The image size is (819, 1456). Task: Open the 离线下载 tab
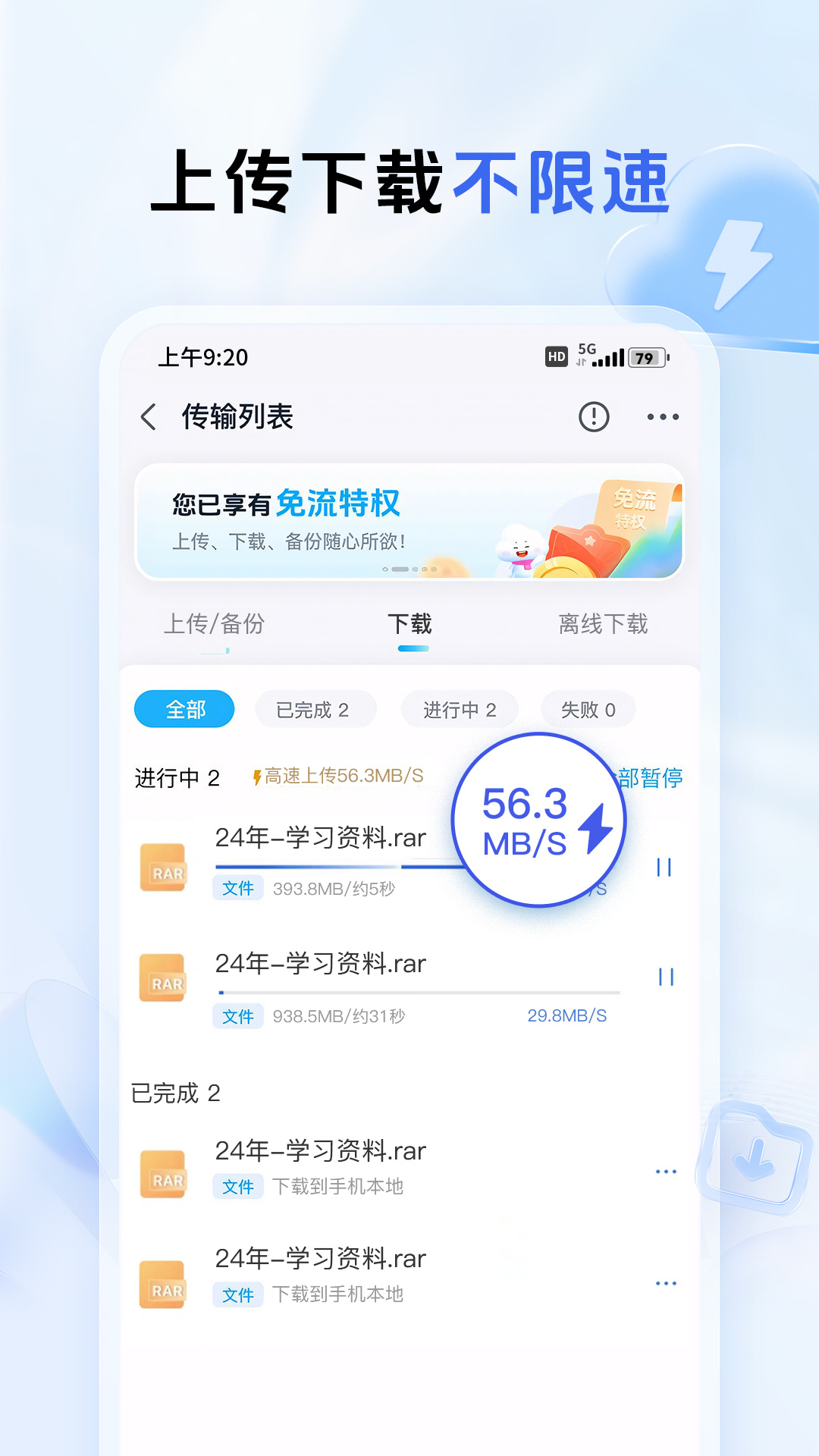[604, 624]
